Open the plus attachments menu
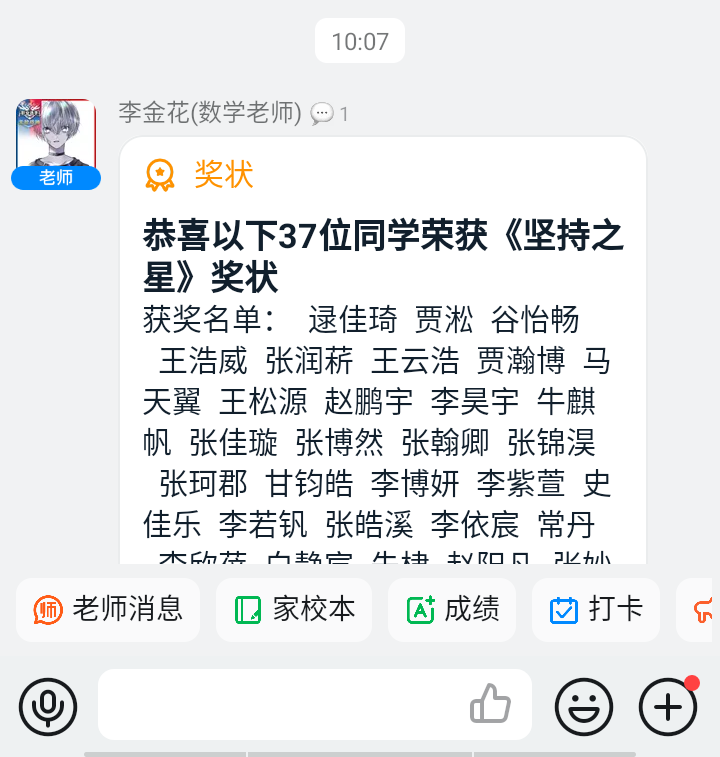This screenshot has width=720, height=757. click(x=667, y=706)
